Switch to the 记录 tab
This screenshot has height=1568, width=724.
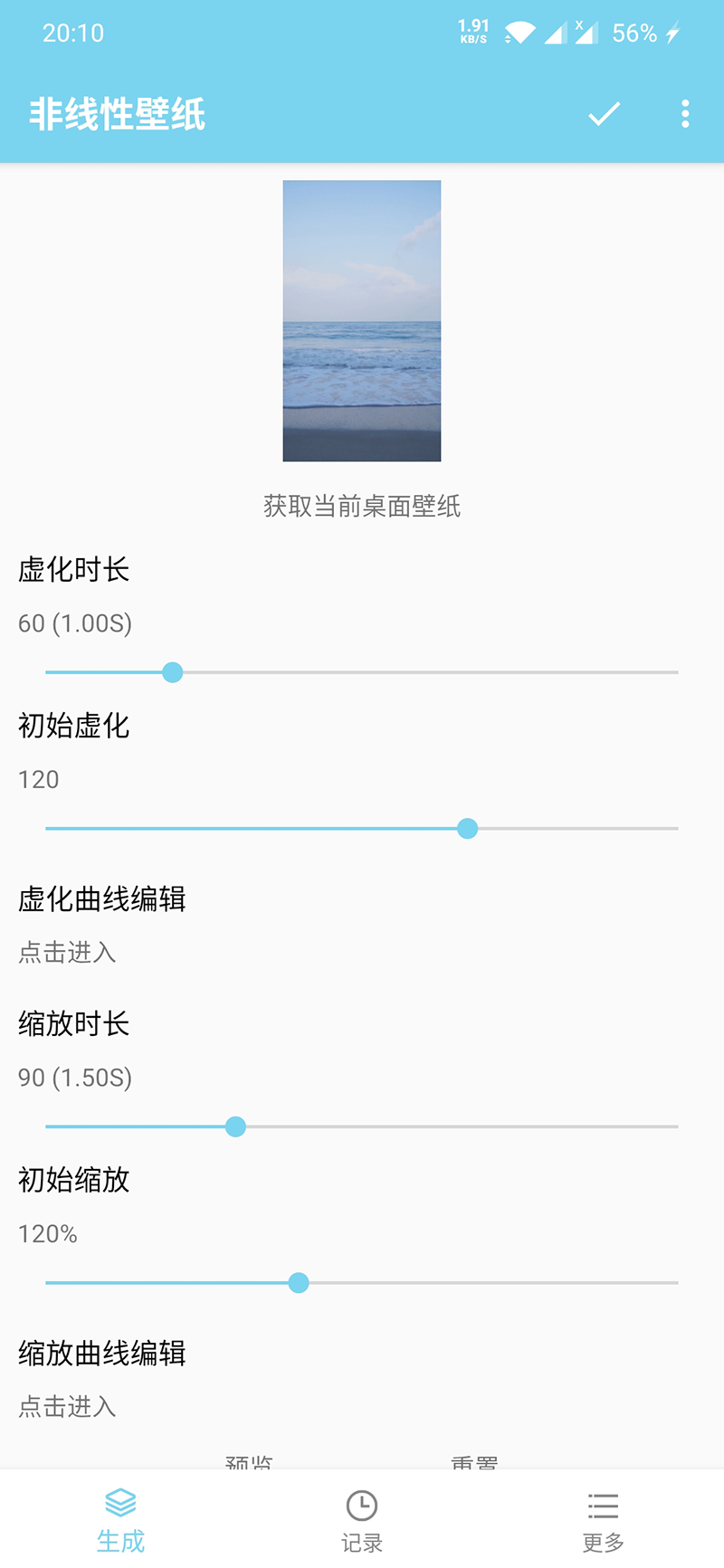click(x=362, y=1520)
